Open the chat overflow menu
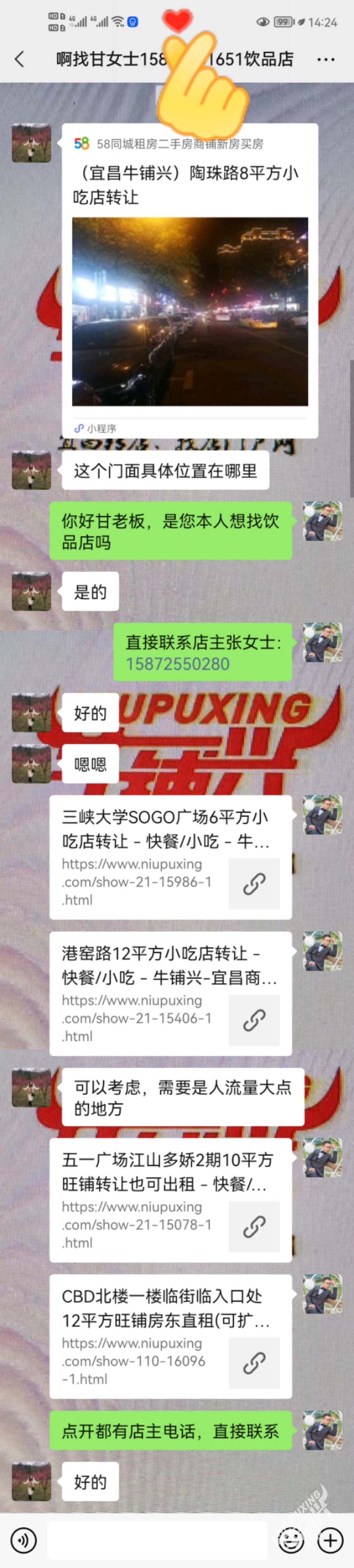354x1568 pixels. pos(325,59)
